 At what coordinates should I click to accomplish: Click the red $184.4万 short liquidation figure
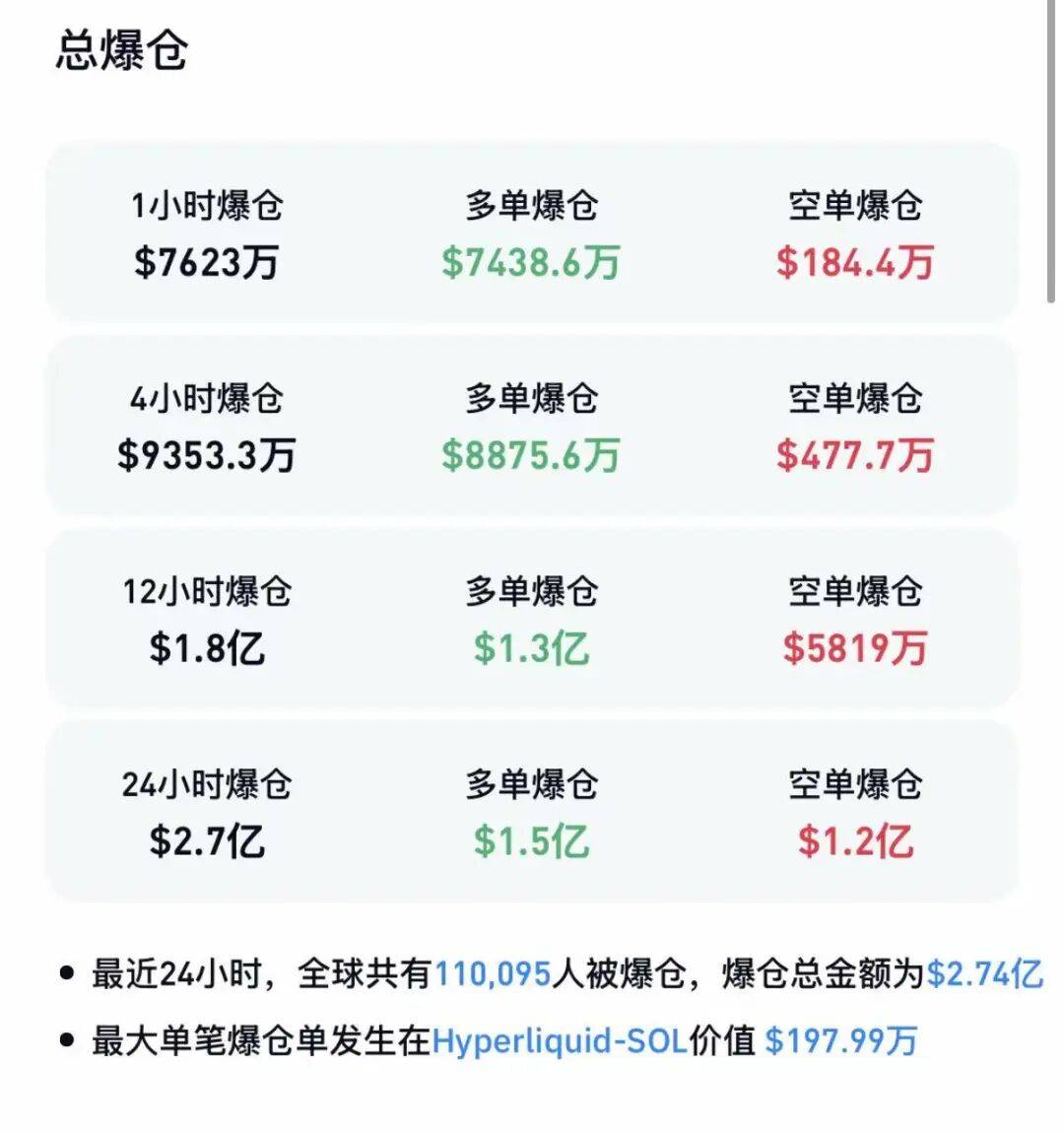(x=853, y=261)
